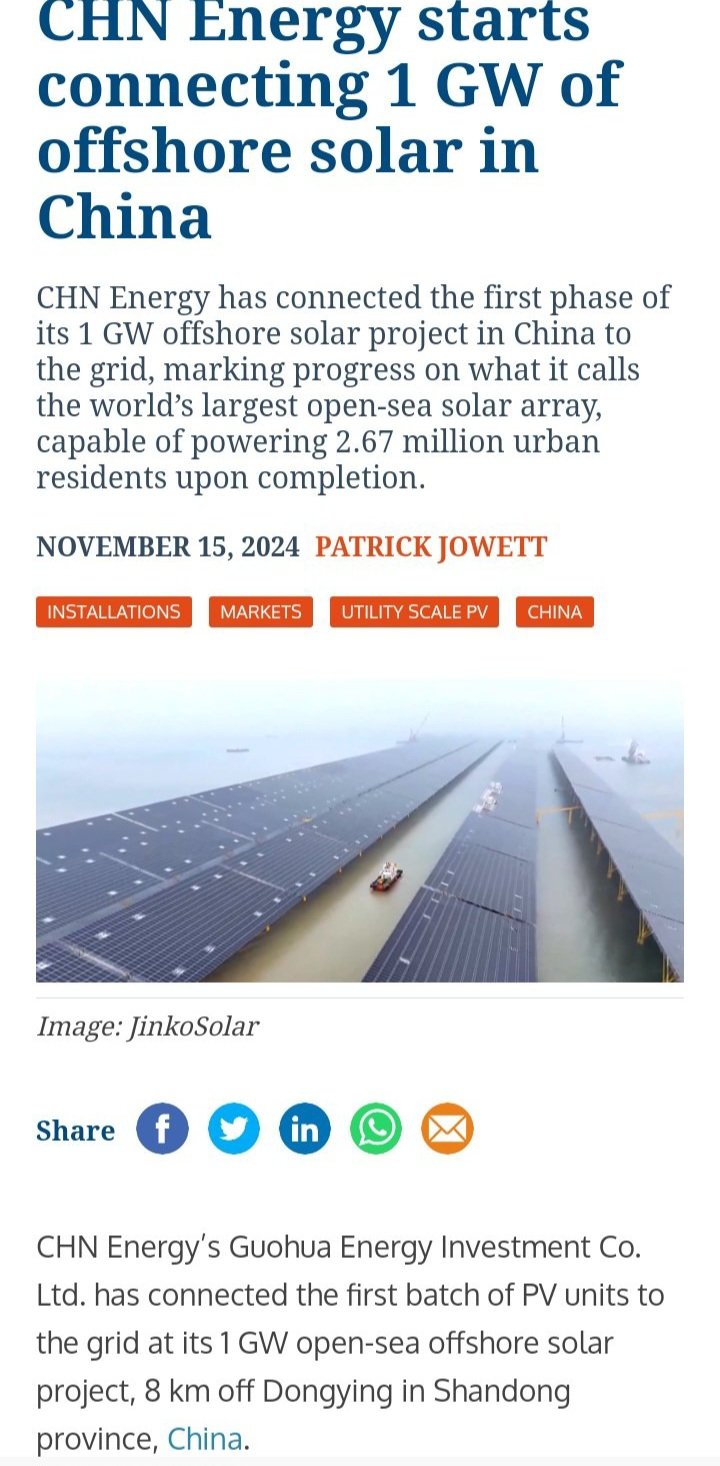Select the Installations tag
This screenshot has height=1466, width=720.
pyautogui.click(x=114, y=612)
